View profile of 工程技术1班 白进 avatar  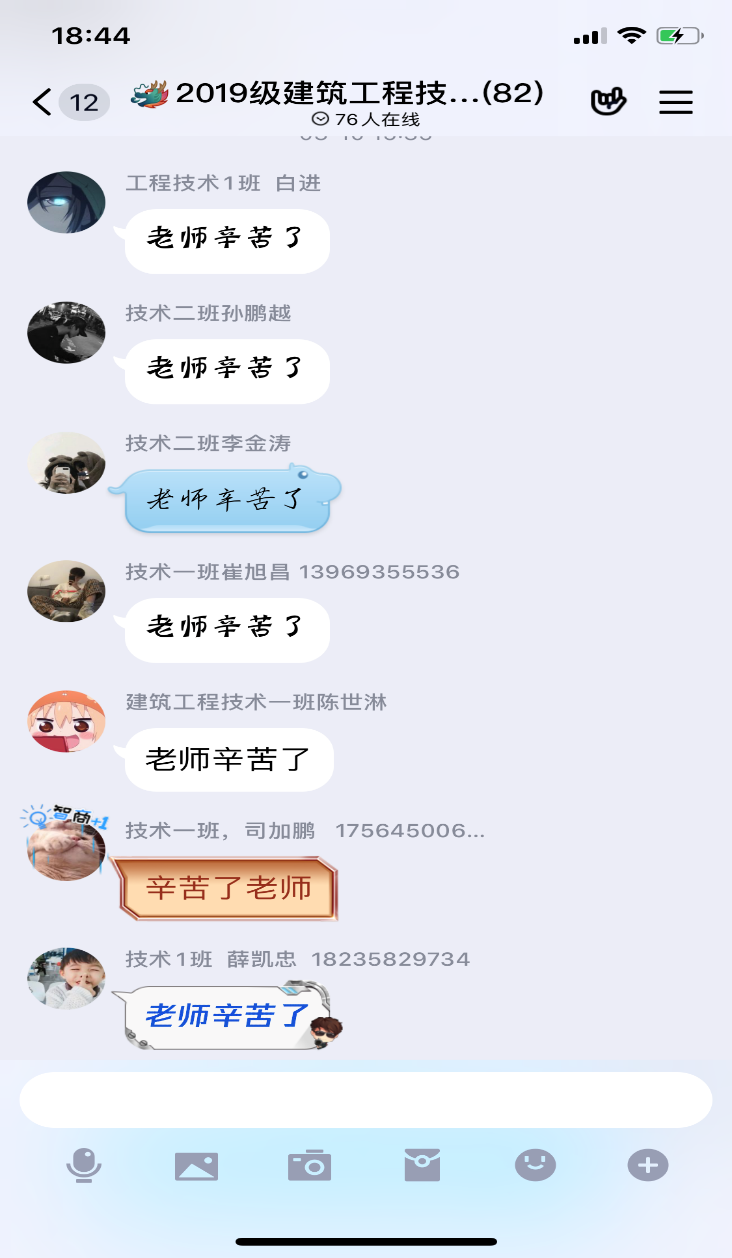[x=66, y=202]
